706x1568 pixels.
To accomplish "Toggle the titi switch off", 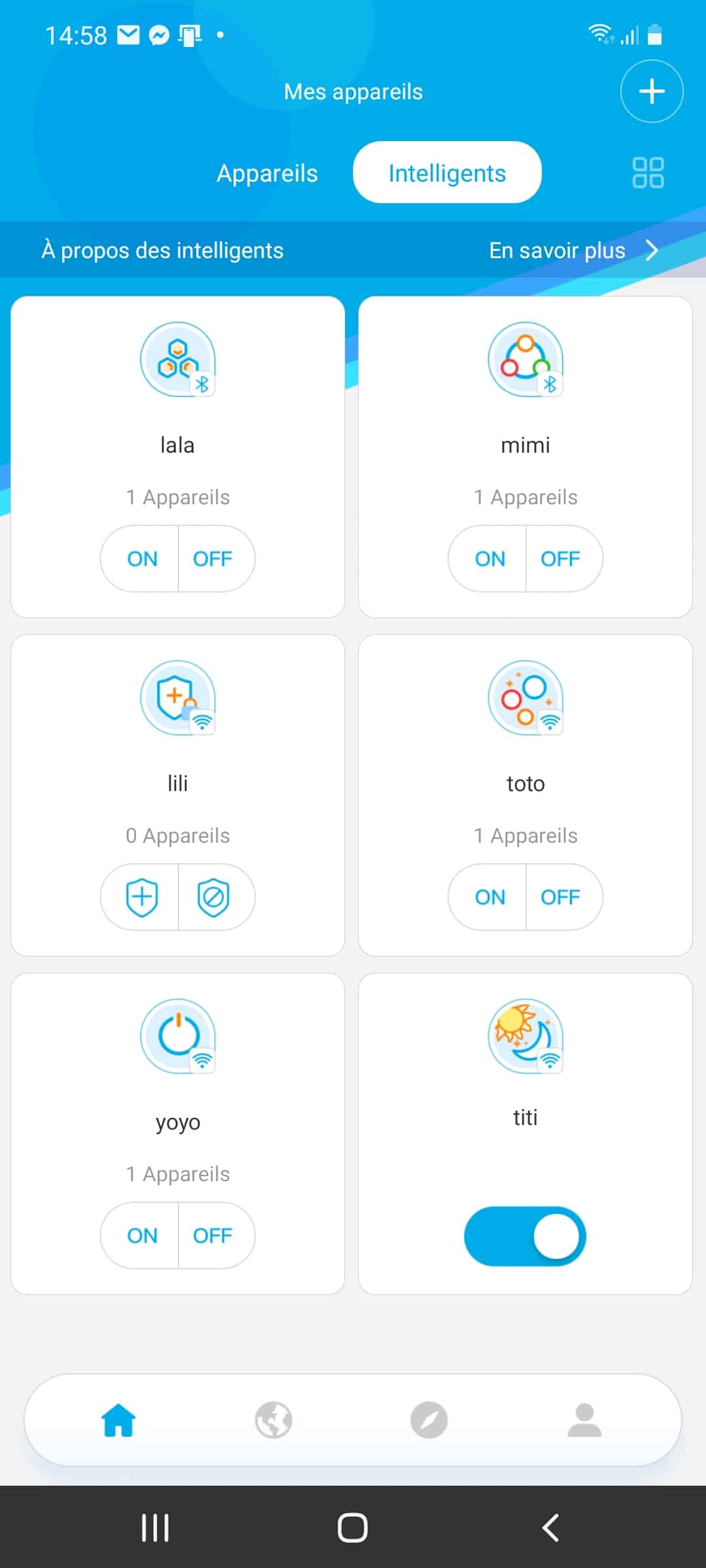I will (x=525, y=1236).
